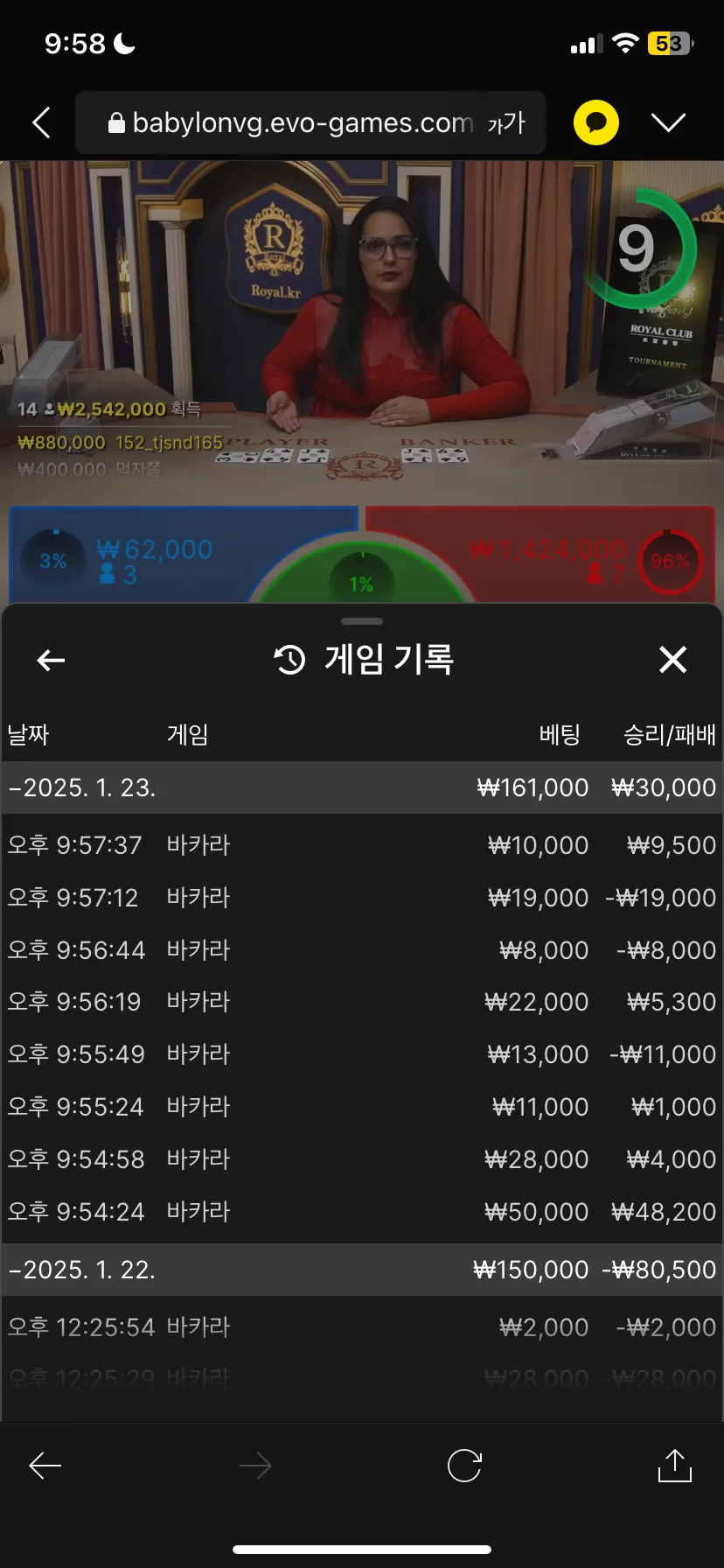The image size is (724, 1568).
Task: Open the 오후 9:56:44 baccarat record
Action: (362, 950)
